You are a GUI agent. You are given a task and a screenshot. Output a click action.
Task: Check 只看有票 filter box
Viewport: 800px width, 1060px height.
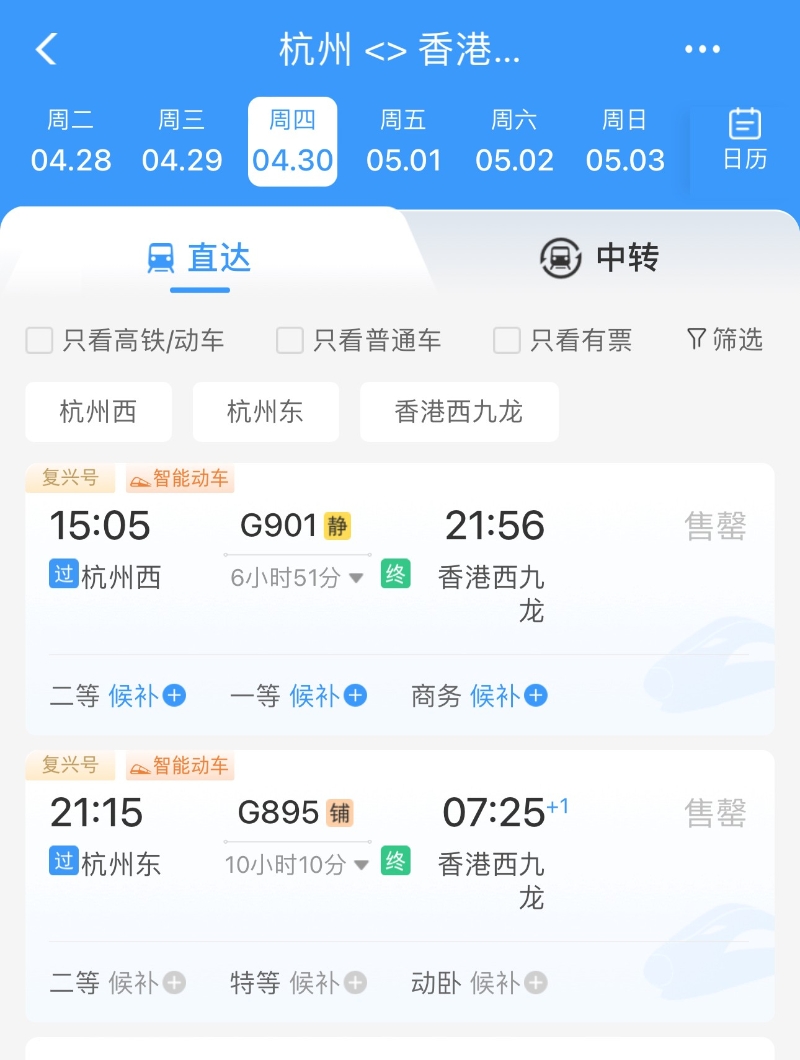pos(507,340)
